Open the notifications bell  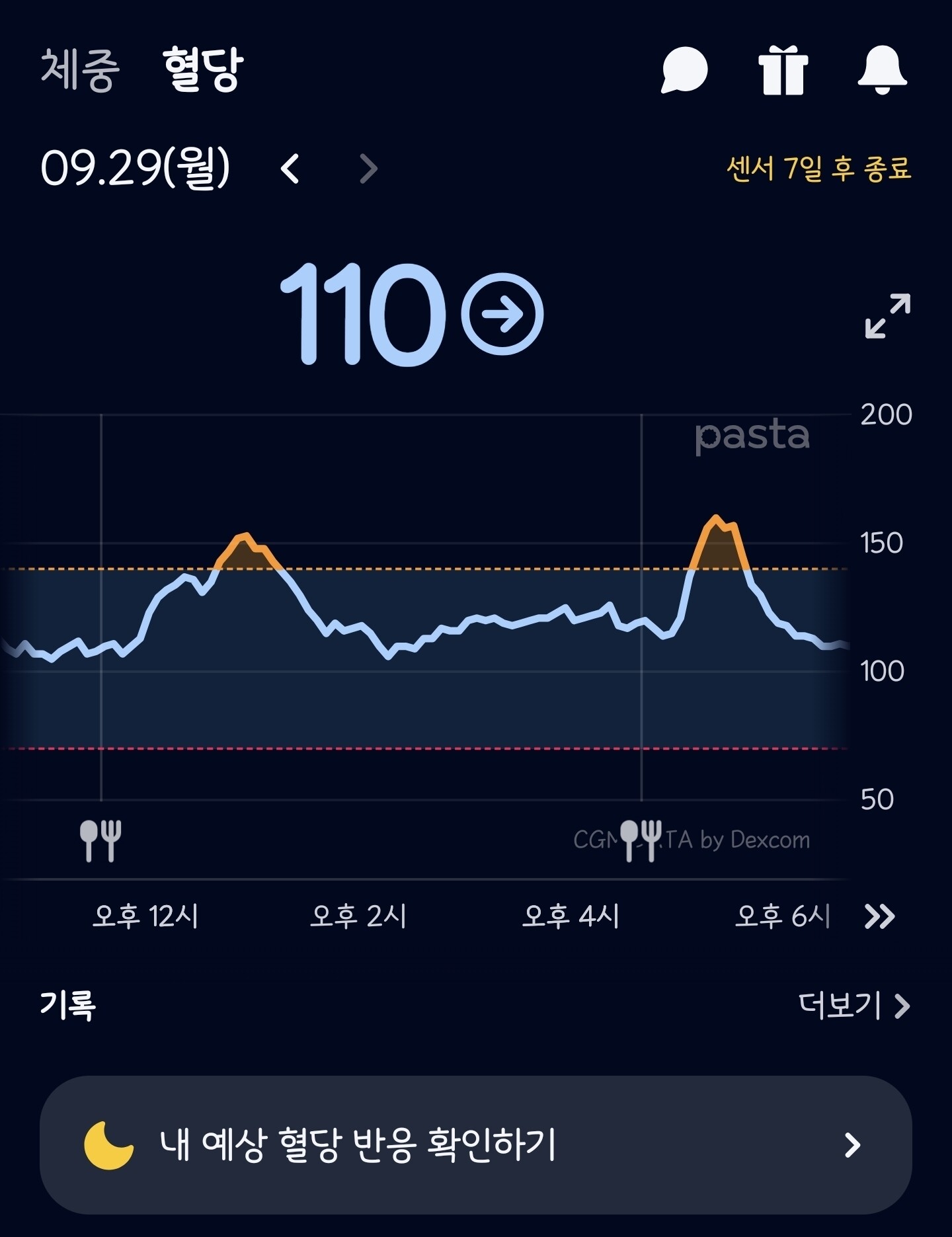pyautogui.click(x=882, y=70)
